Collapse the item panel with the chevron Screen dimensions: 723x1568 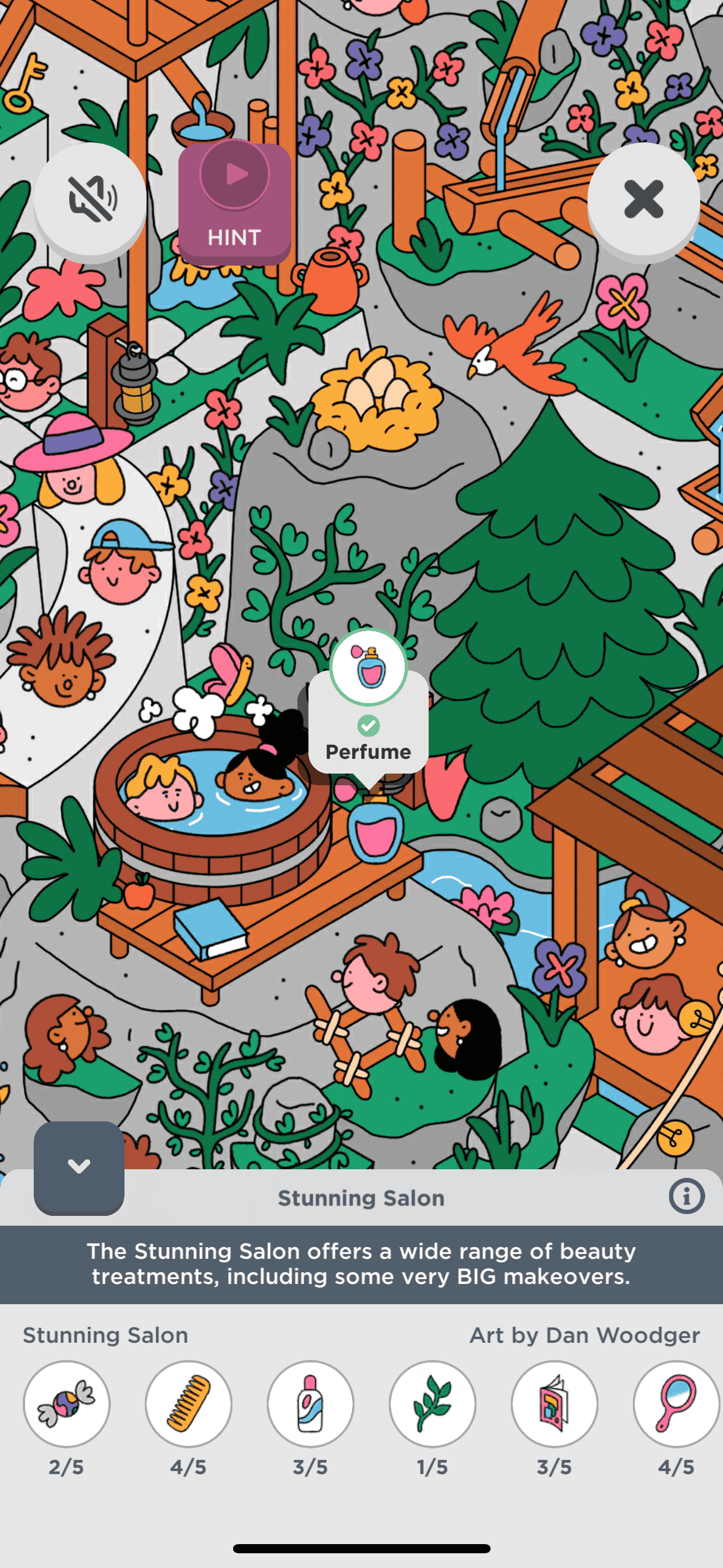coord(79,1167)
